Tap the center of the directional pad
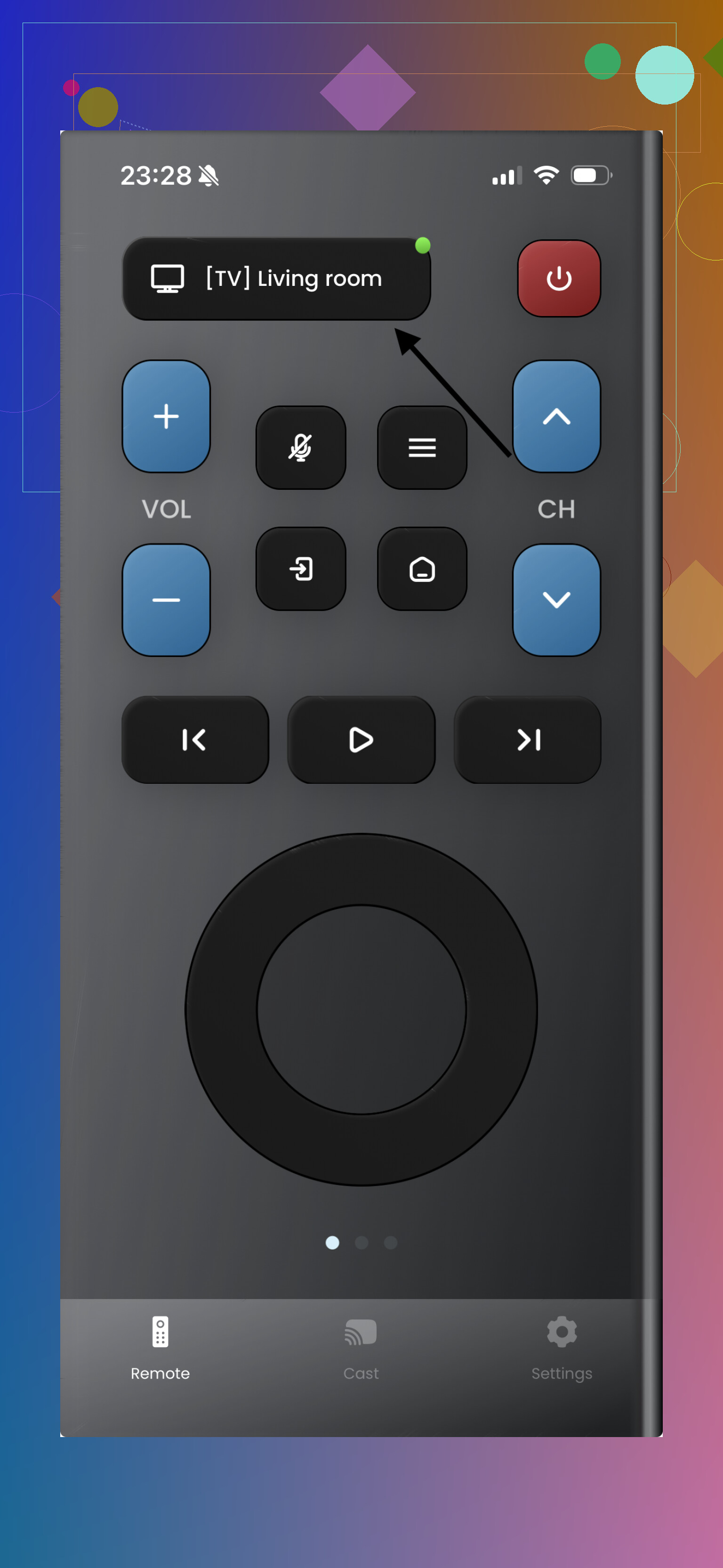723x1568 pixels. [x=361, y=1009]
